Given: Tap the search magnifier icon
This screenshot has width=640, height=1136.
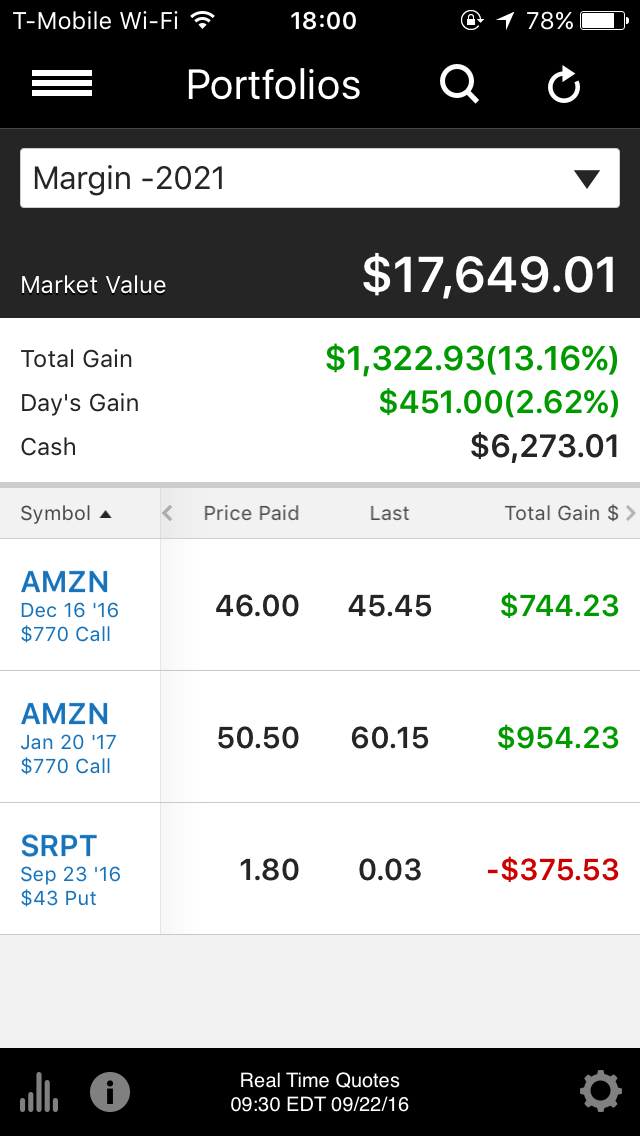Looking at the screenshot, I should (x=459, y=85).
